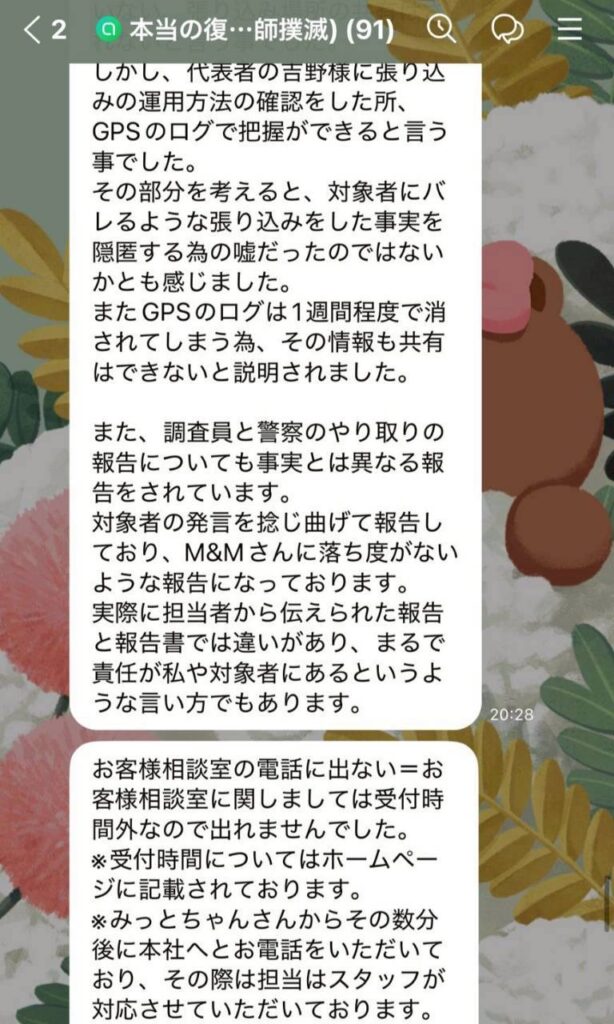The height and width of the screenshot is (1024, 614).
Task: Search within this chat
Action: point(441,29)
